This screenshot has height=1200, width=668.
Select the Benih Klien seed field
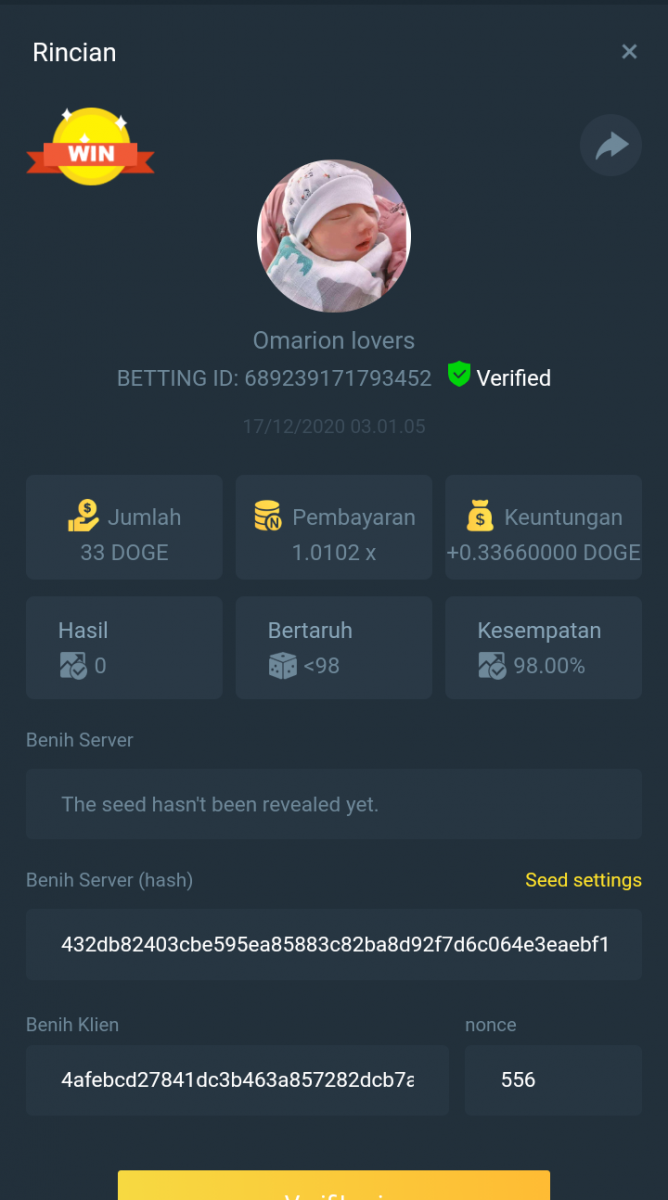tap(238, 1080)
